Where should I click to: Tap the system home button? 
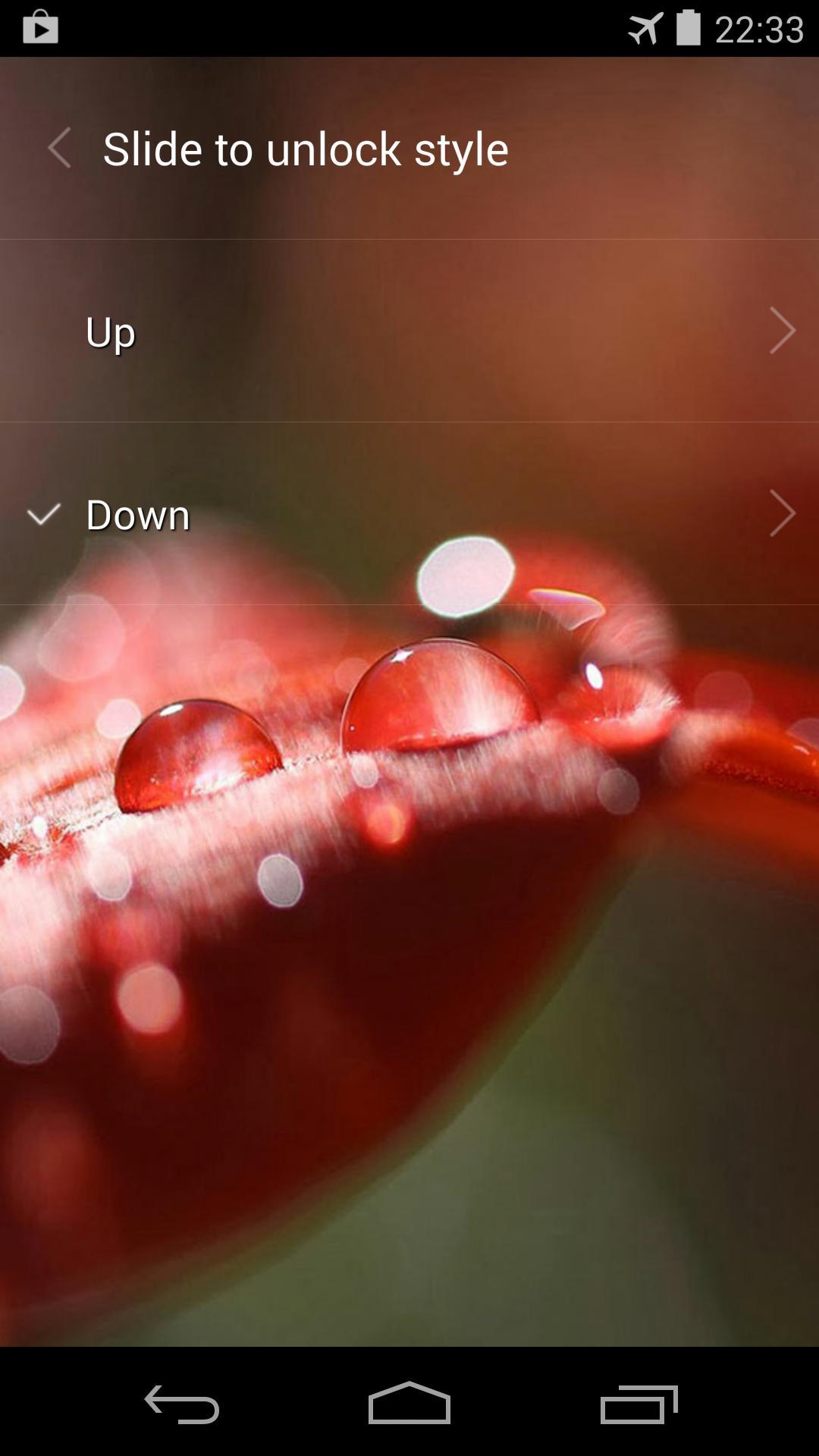[409, 1404]
